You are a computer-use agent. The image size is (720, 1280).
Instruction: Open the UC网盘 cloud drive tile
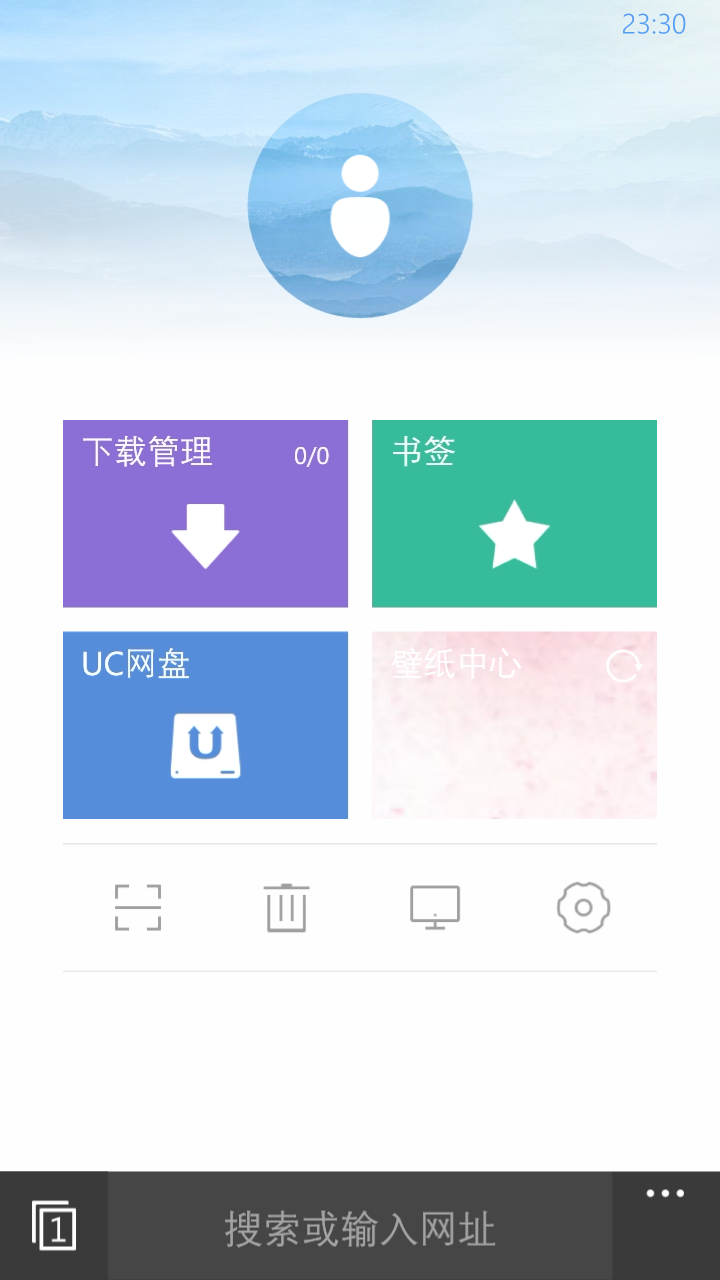click(205, 725)
